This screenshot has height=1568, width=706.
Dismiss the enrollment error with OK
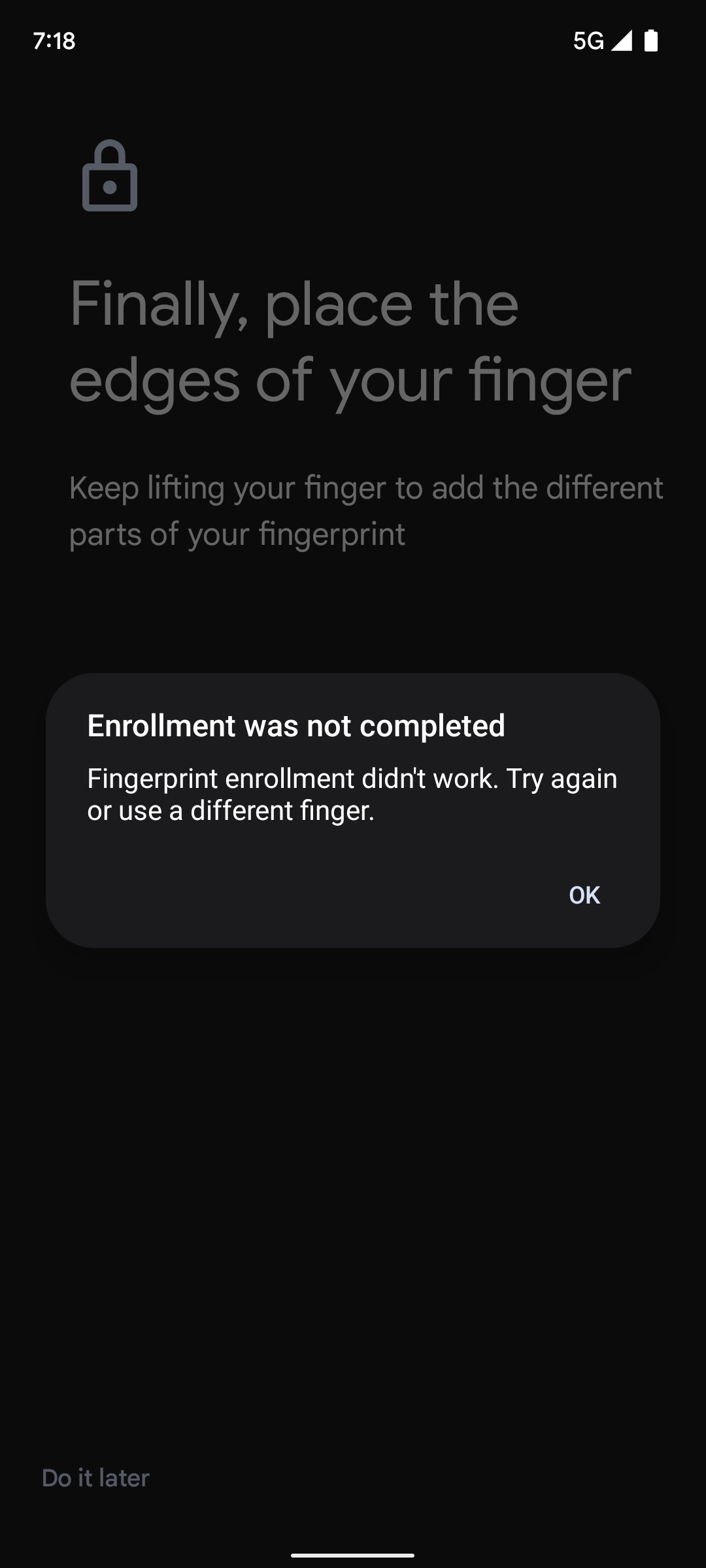[584, 895]
